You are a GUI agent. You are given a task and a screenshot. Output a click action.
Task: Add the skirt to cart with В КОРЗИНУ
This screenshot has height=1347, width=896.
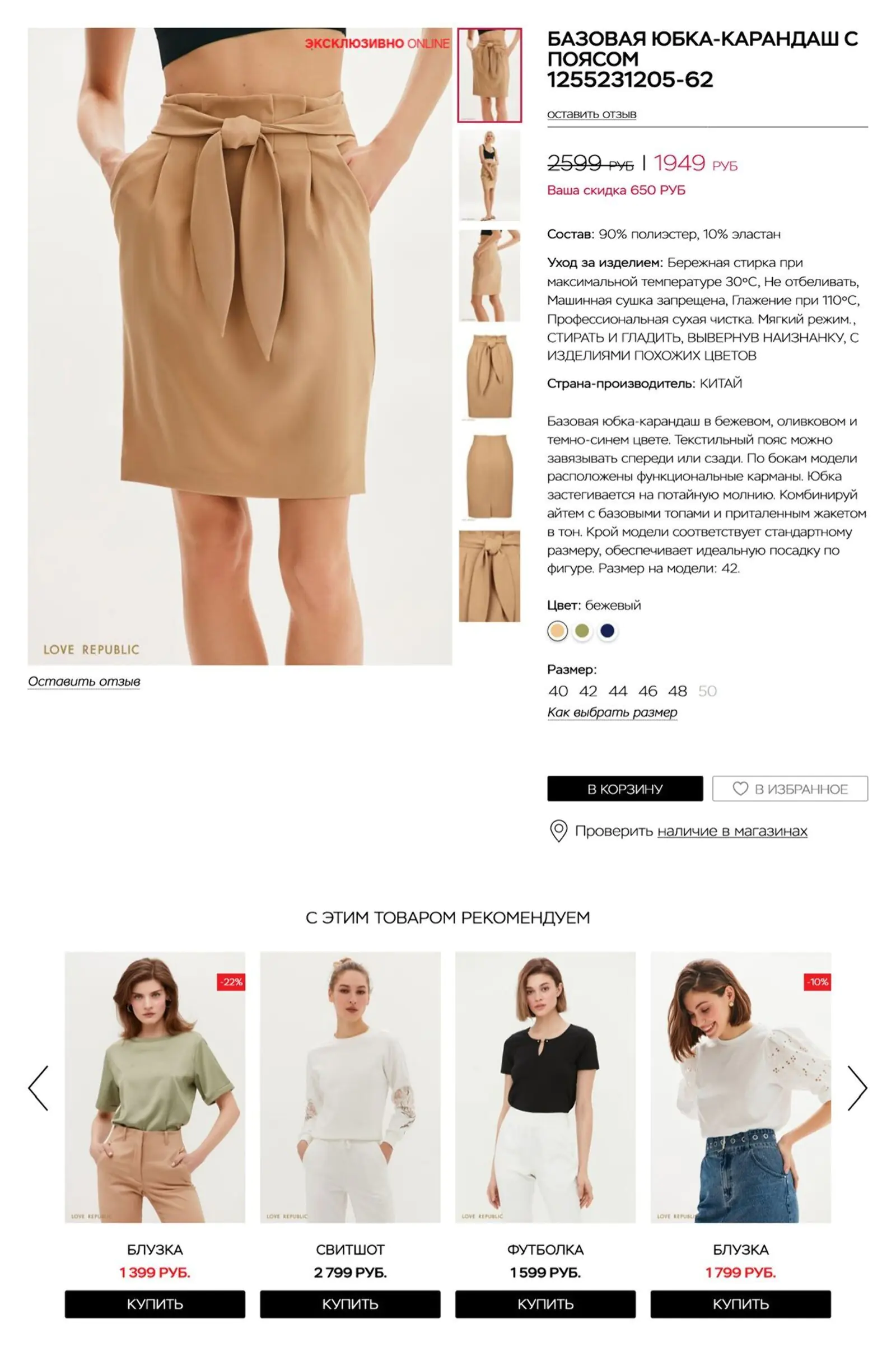click(x=624, y=789)
